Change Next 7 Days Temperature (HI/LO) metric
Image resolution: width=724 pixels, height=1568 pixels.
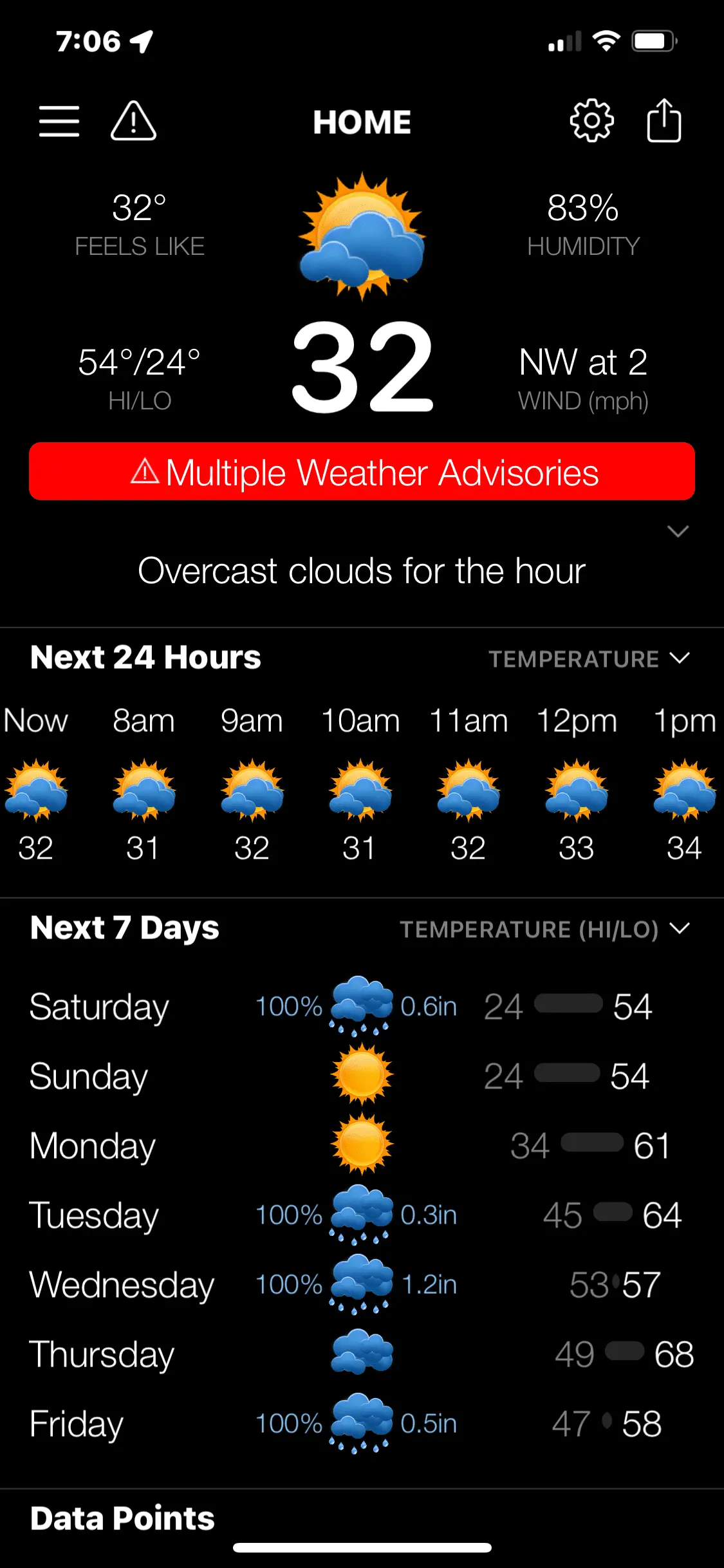pos(544,929)
